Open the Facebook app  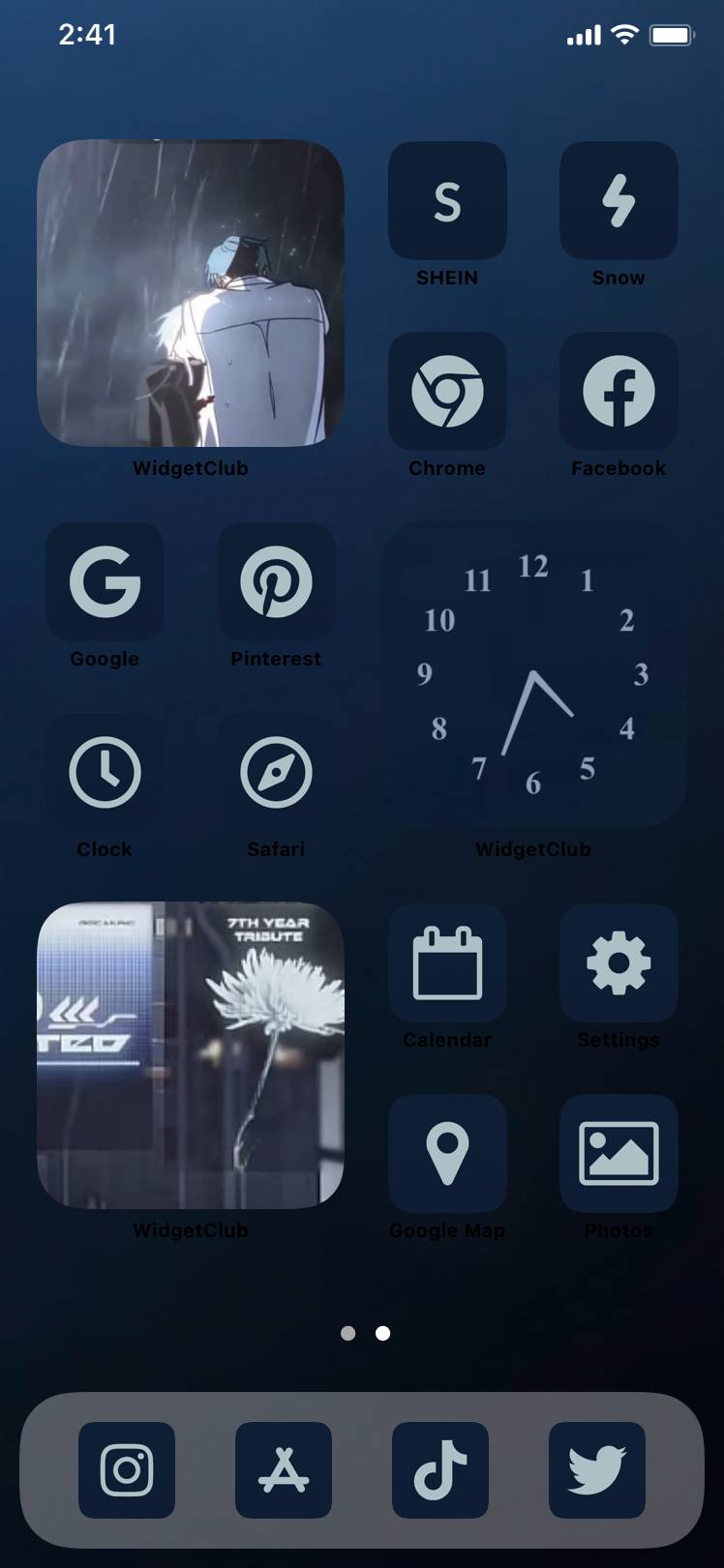[618, 392]
